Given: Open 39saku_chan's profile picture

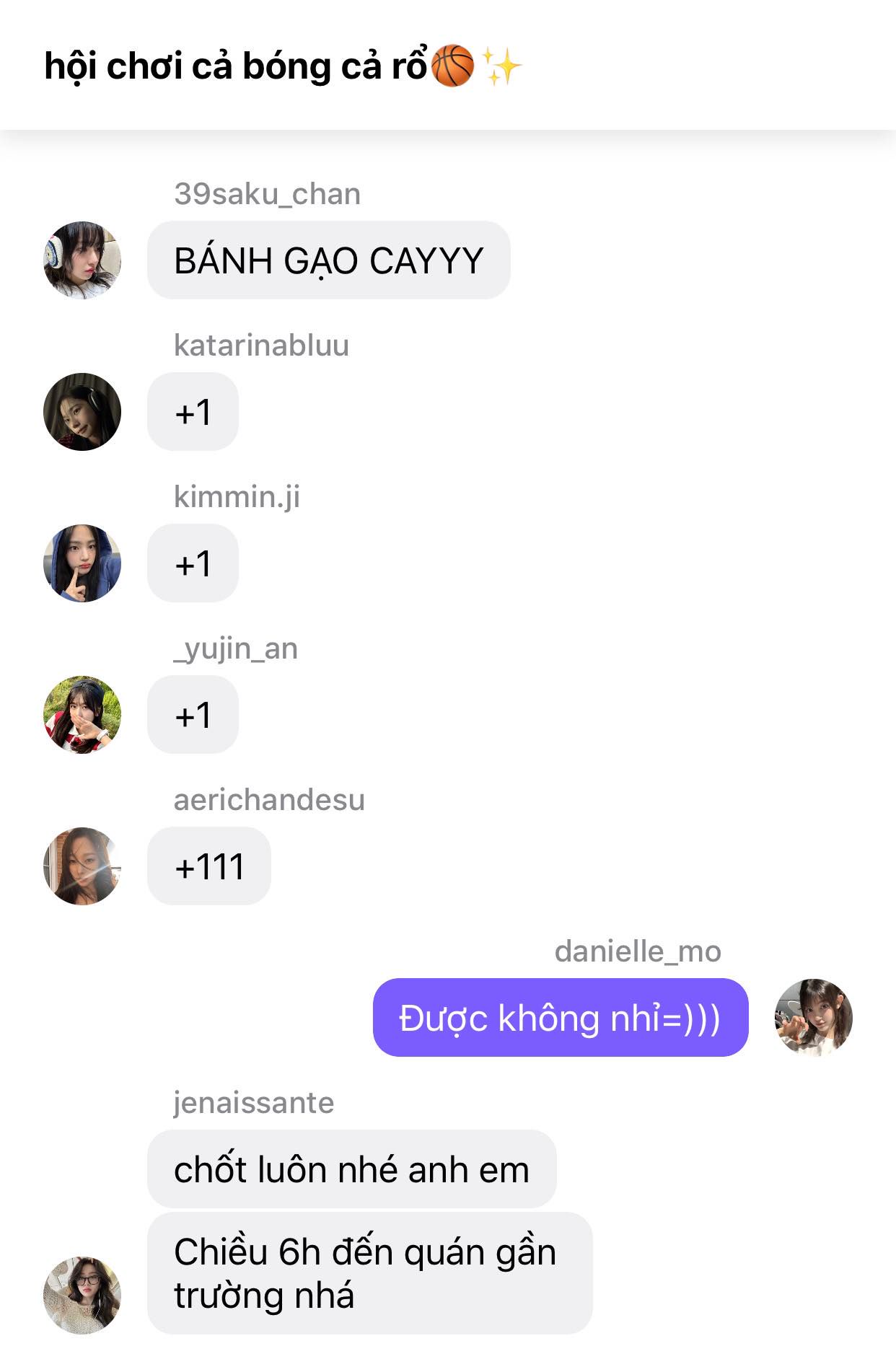Looking at the screenshot, I should (82, 260).
